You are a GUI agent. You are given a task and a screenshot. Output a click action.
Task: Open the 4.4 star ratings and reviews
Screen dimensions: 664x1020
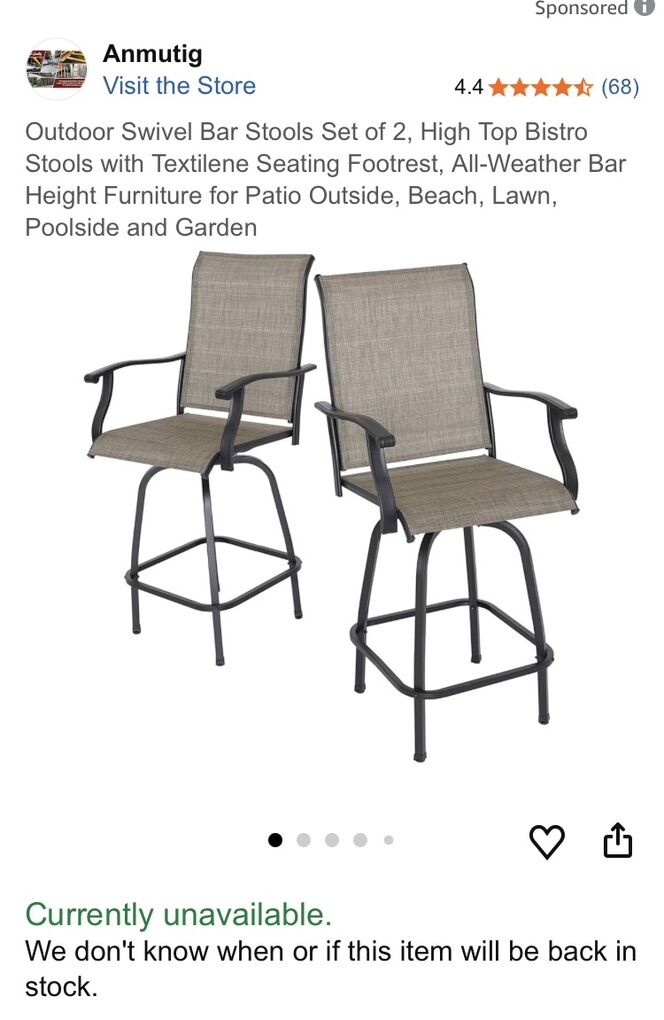coord(546,87)
